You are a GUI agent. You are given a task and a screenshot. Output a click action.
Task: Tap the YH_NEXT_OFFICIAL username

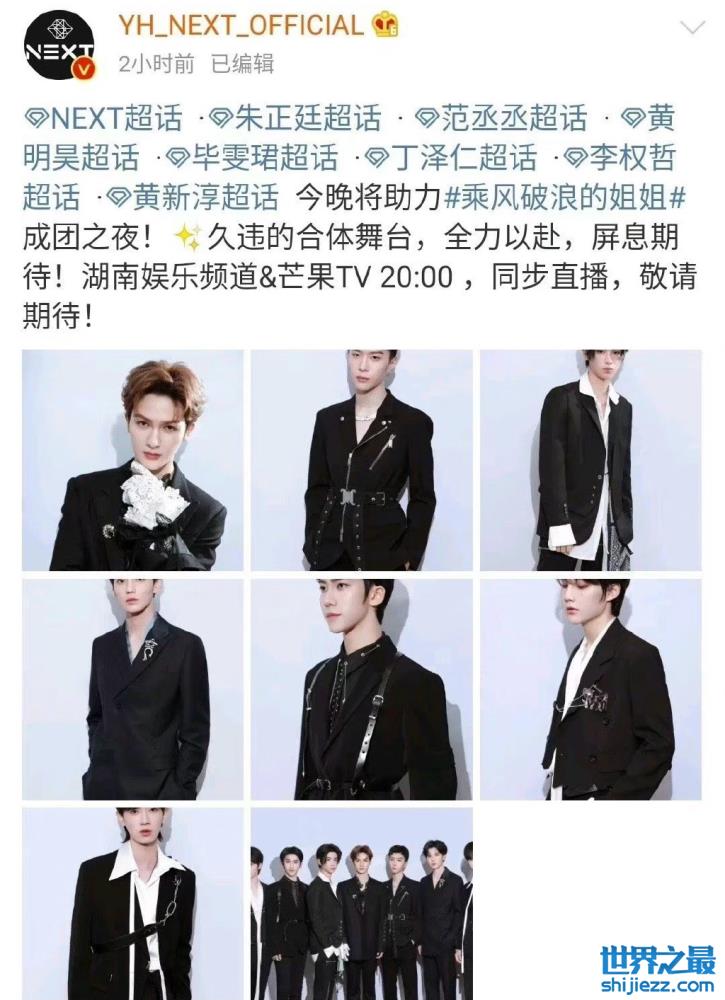240,25
